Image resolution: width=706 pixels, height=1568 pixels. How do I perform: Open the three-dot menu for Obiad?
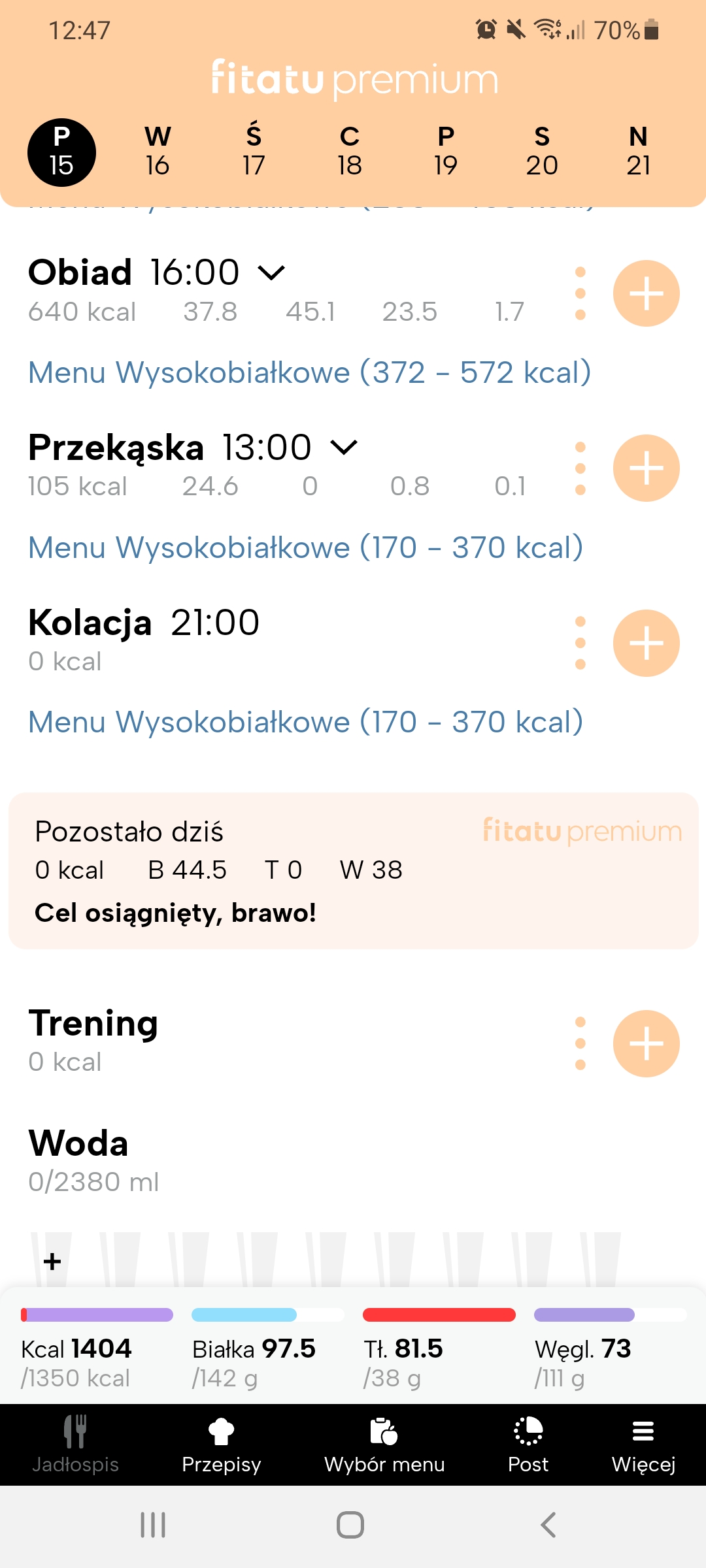coord(580,292)
